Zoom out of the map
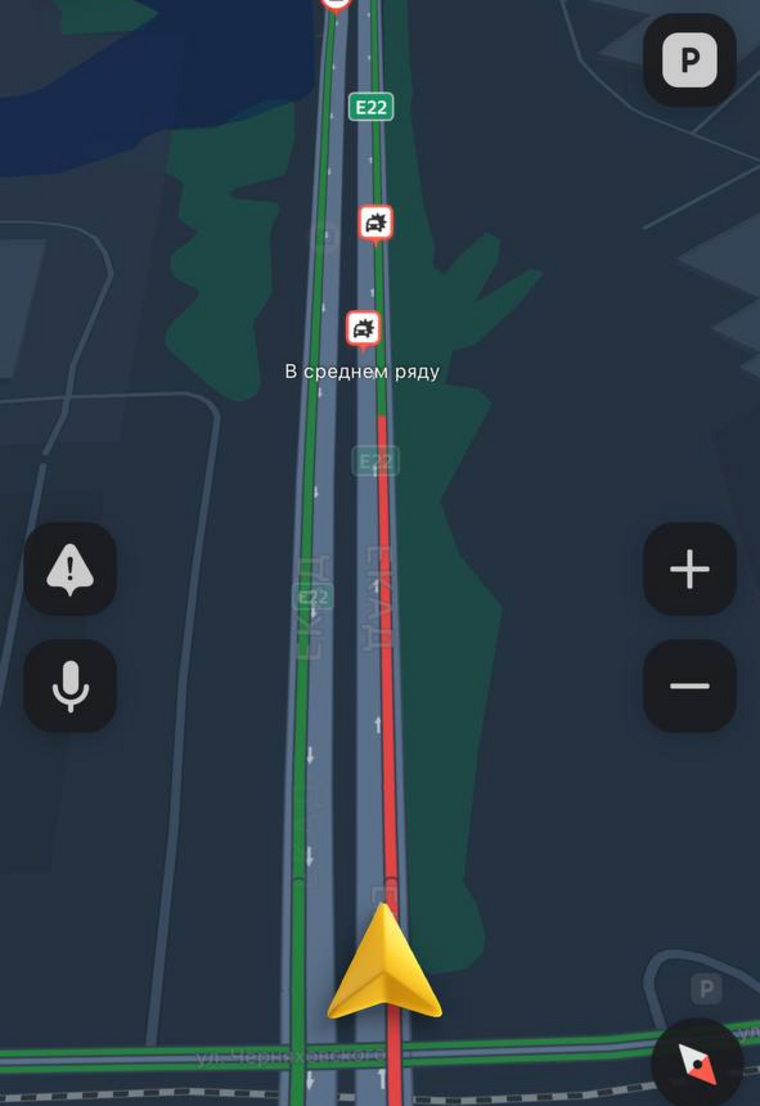Viewport: 760px width, 1106px height. click(x=689, y=686)
